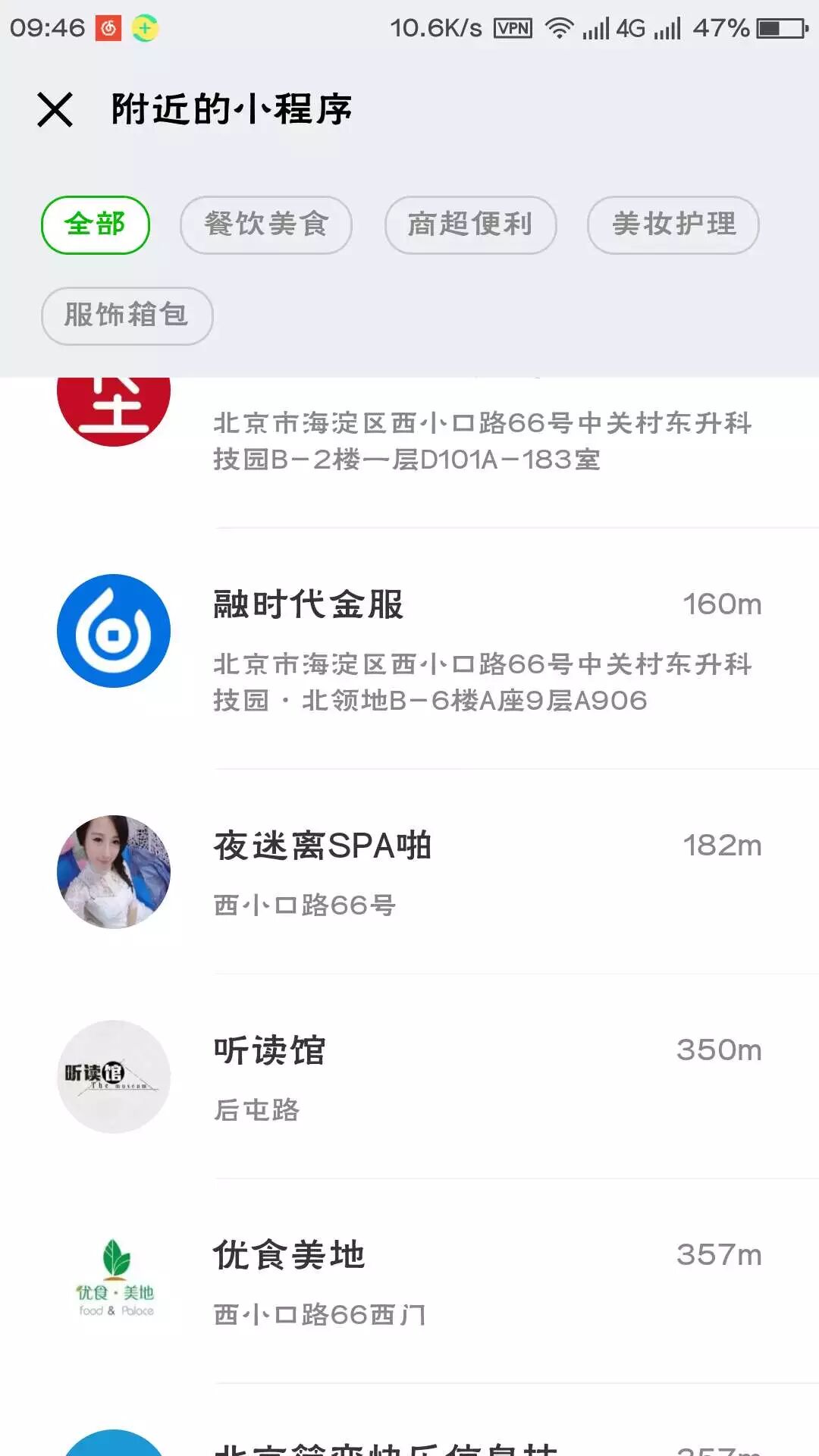Select the 全部 filter chip
819x1456 pixels.
(96, 224)
